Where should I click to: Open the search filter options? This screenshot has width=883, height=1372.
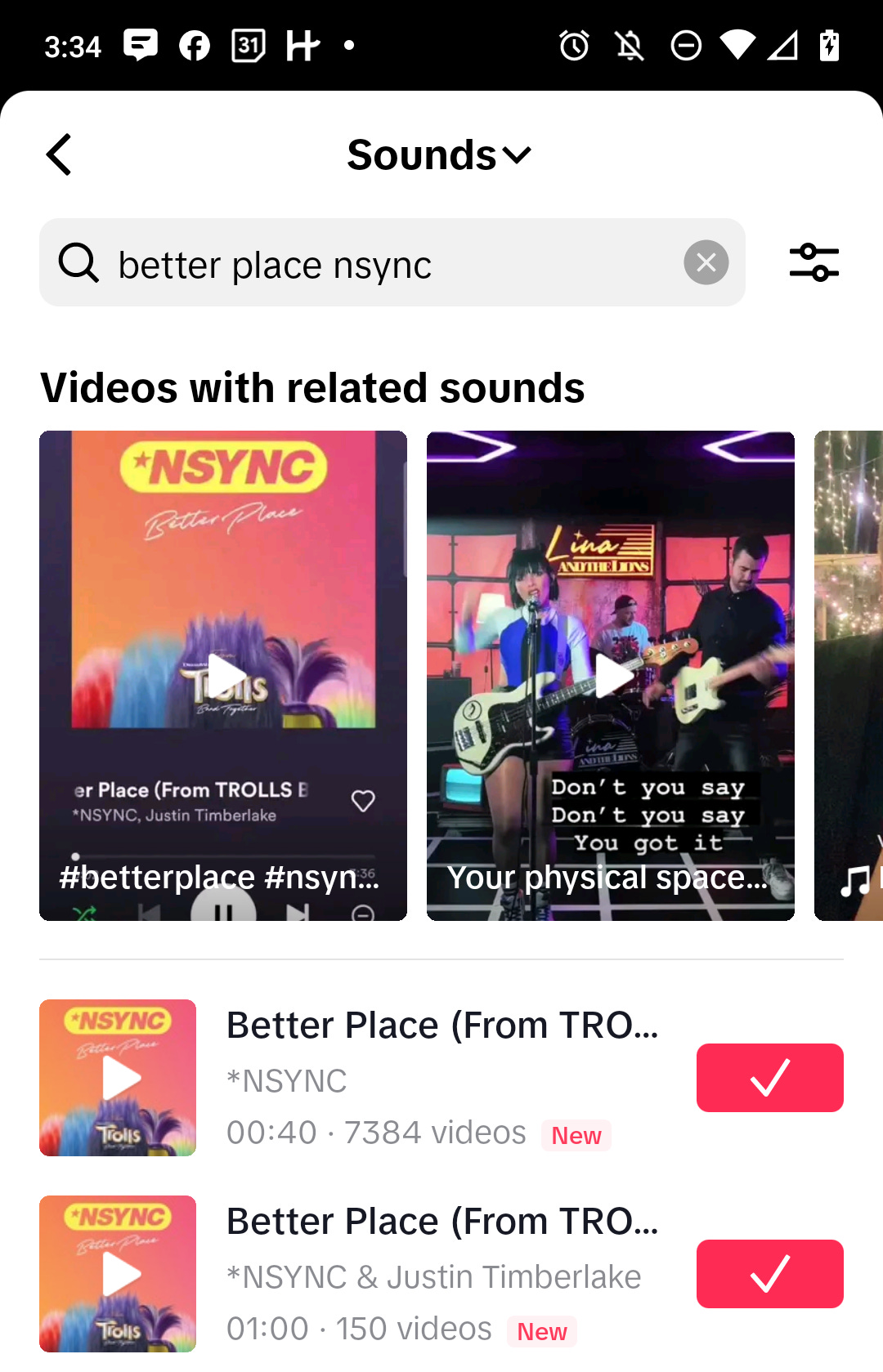[x=814, y=262]
